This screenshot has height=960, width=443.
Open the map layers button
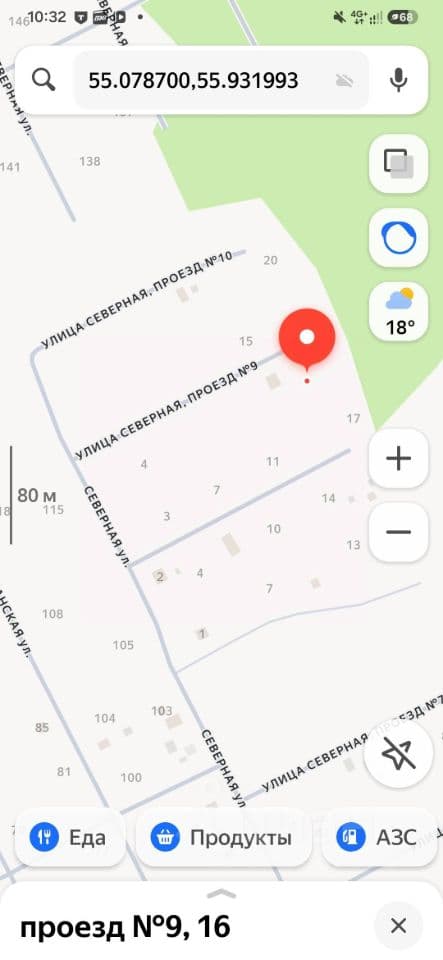[398, 164]
